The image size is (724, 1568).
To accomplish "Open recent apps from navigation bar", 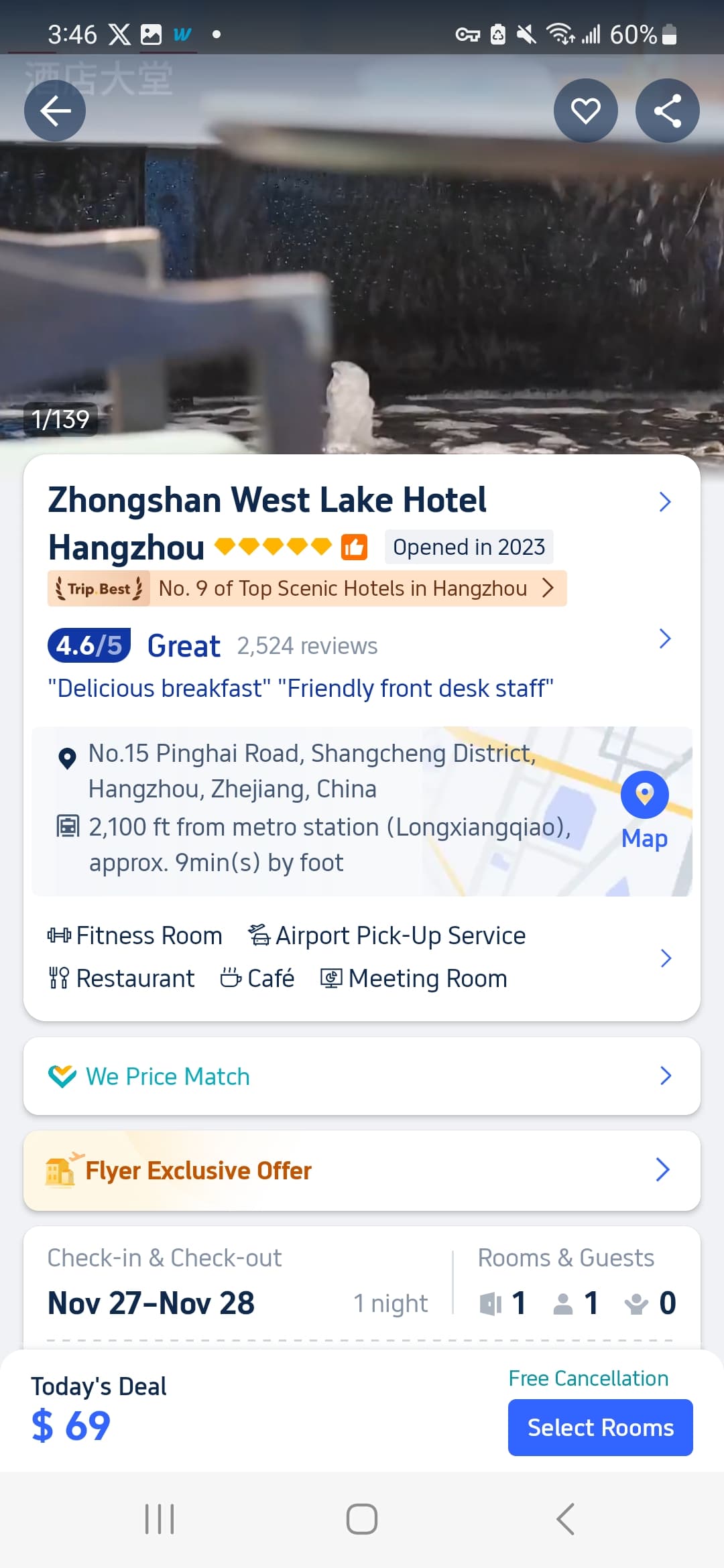I will coord(160,1518).
